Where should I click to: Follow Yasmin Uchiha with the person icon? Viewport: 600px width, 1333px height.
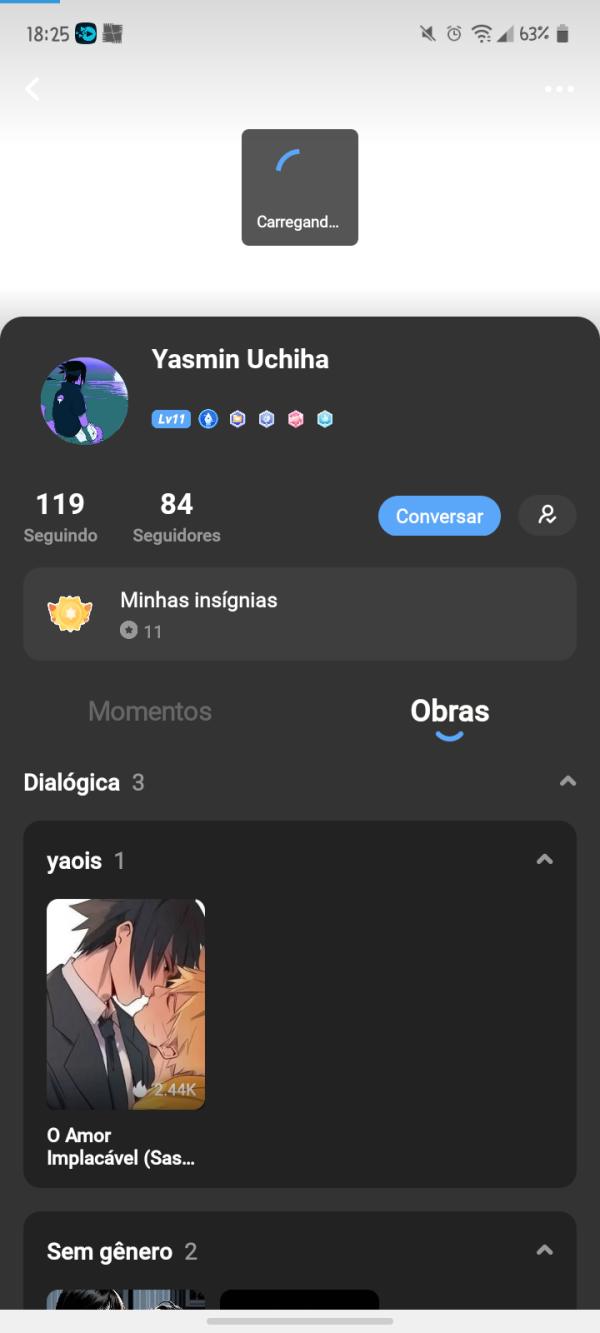click(547, 515)
